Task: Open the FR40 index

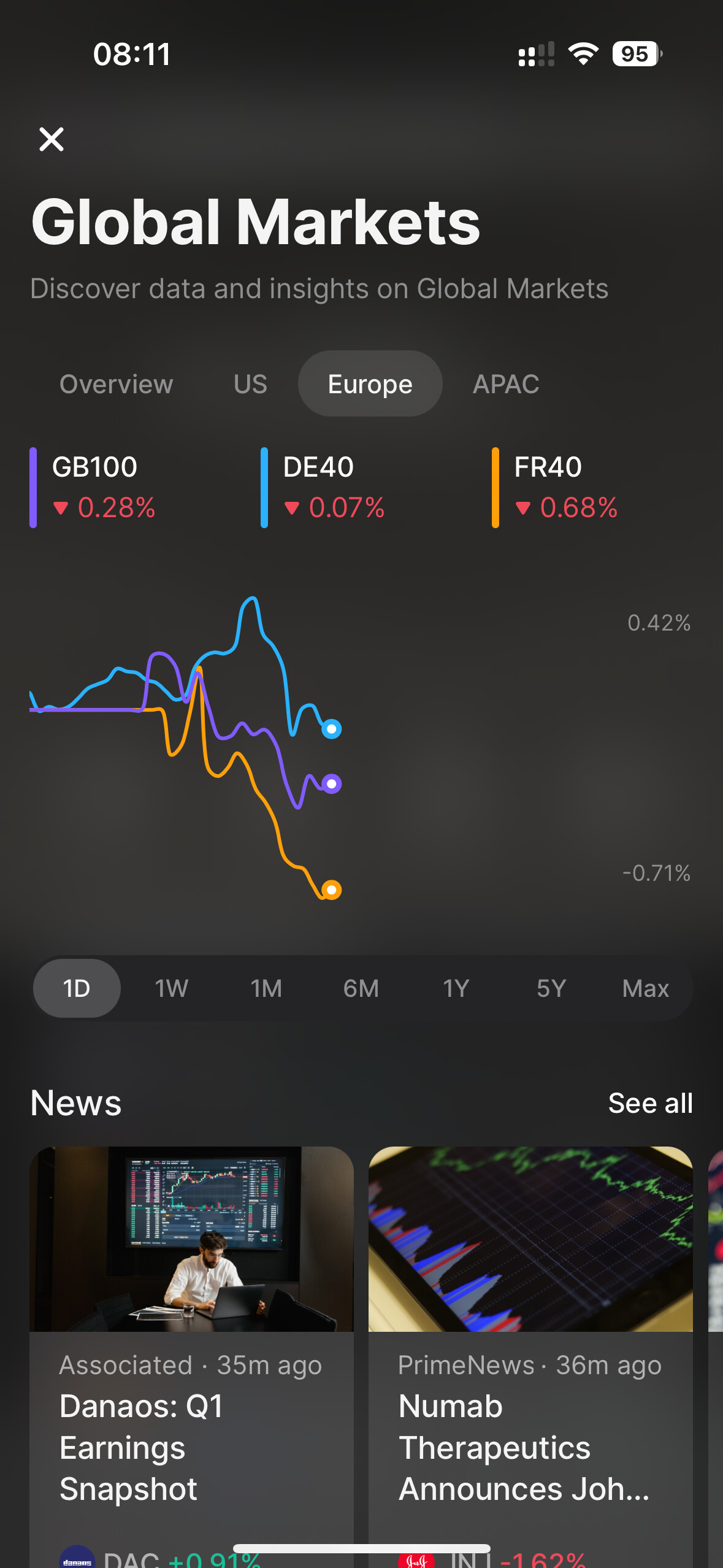Action: click(x=565, y=487)
